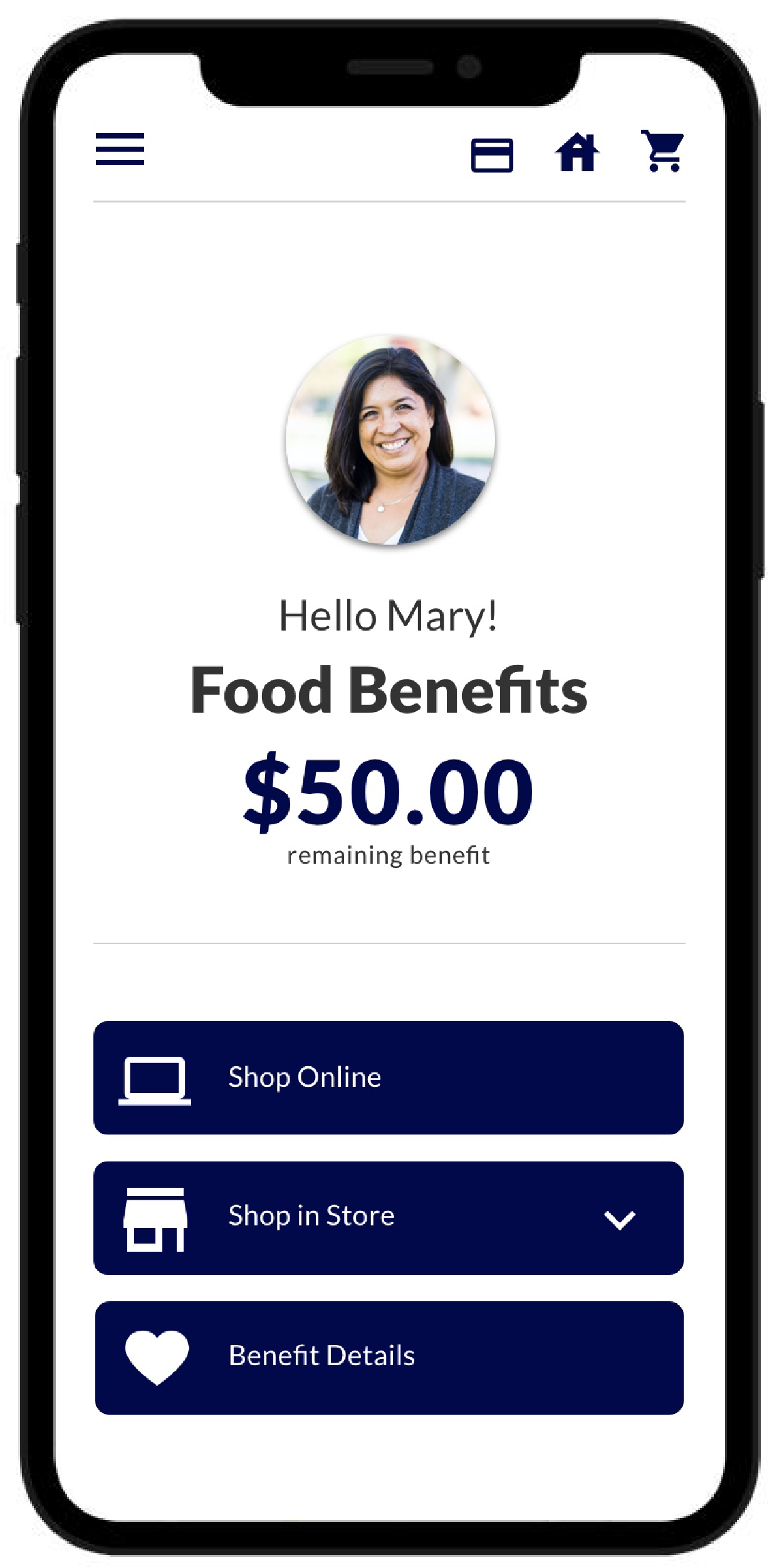Screen dimensions: 784x1567
Task: Expand the Shop in Store options
Action: [389, 1218]
